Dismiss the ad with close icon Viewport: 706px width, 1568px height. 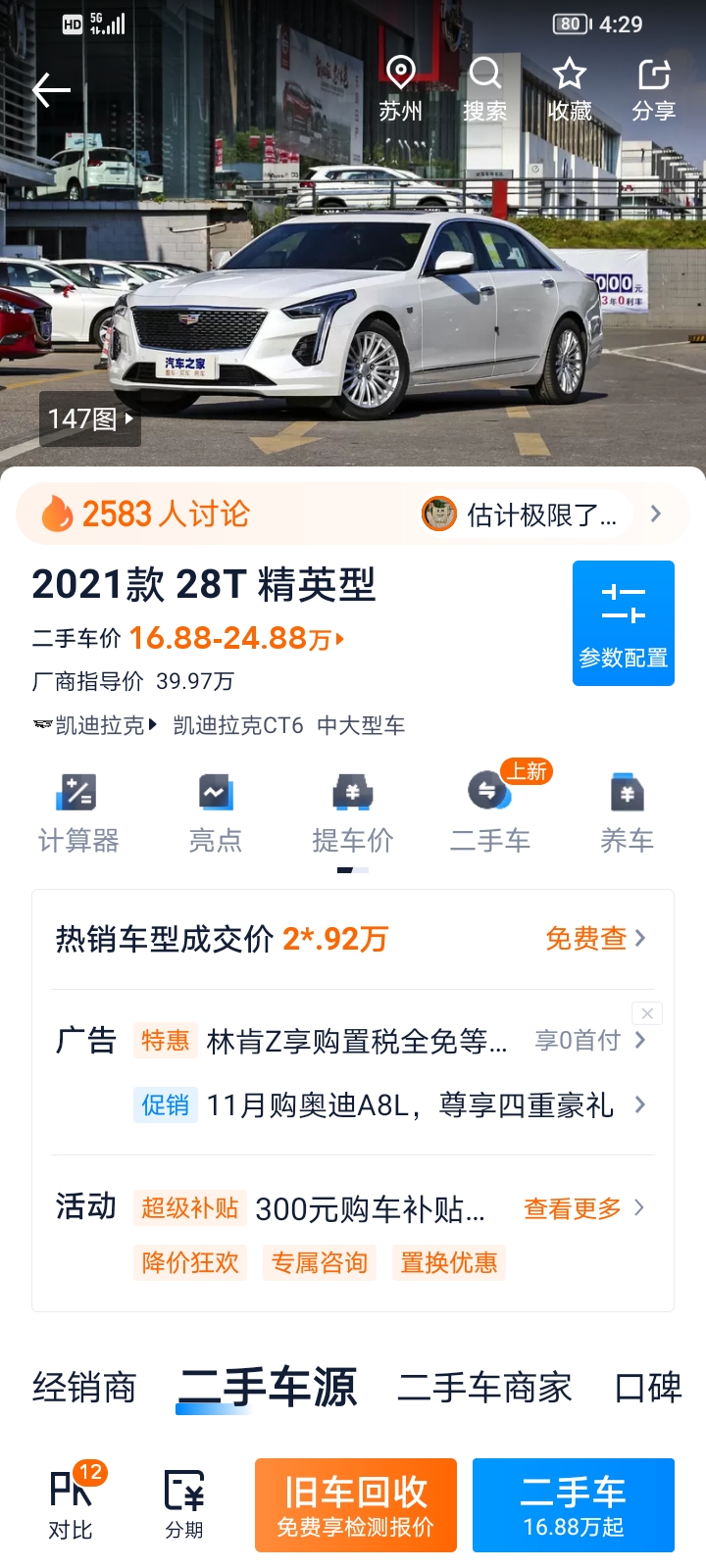click(647, 1013)
